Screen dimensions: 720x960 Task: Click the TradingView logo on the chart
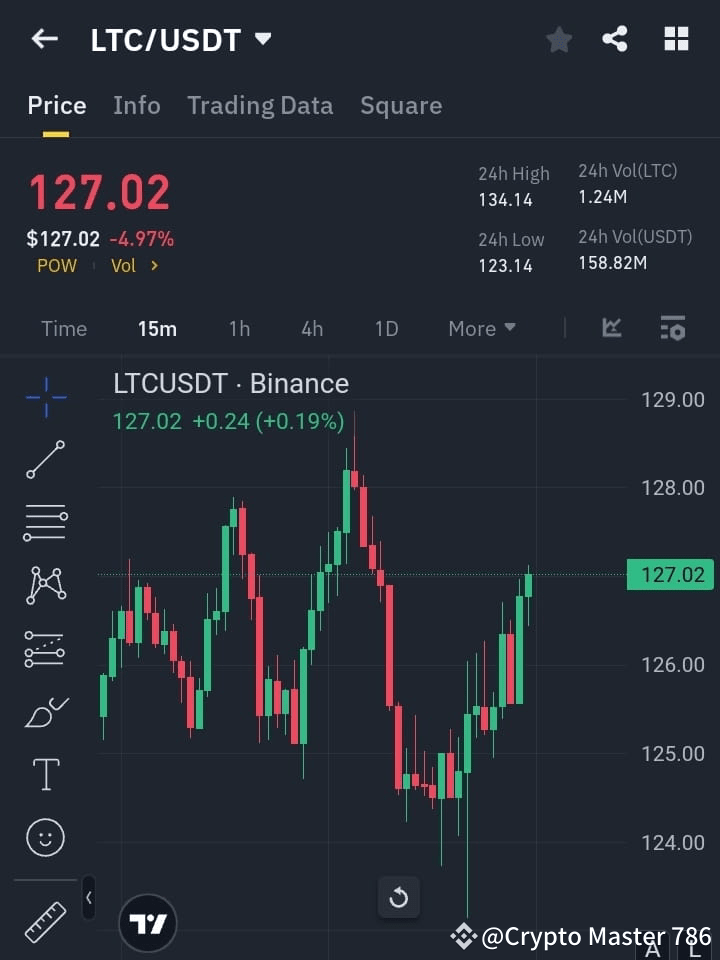coord(148,922)
